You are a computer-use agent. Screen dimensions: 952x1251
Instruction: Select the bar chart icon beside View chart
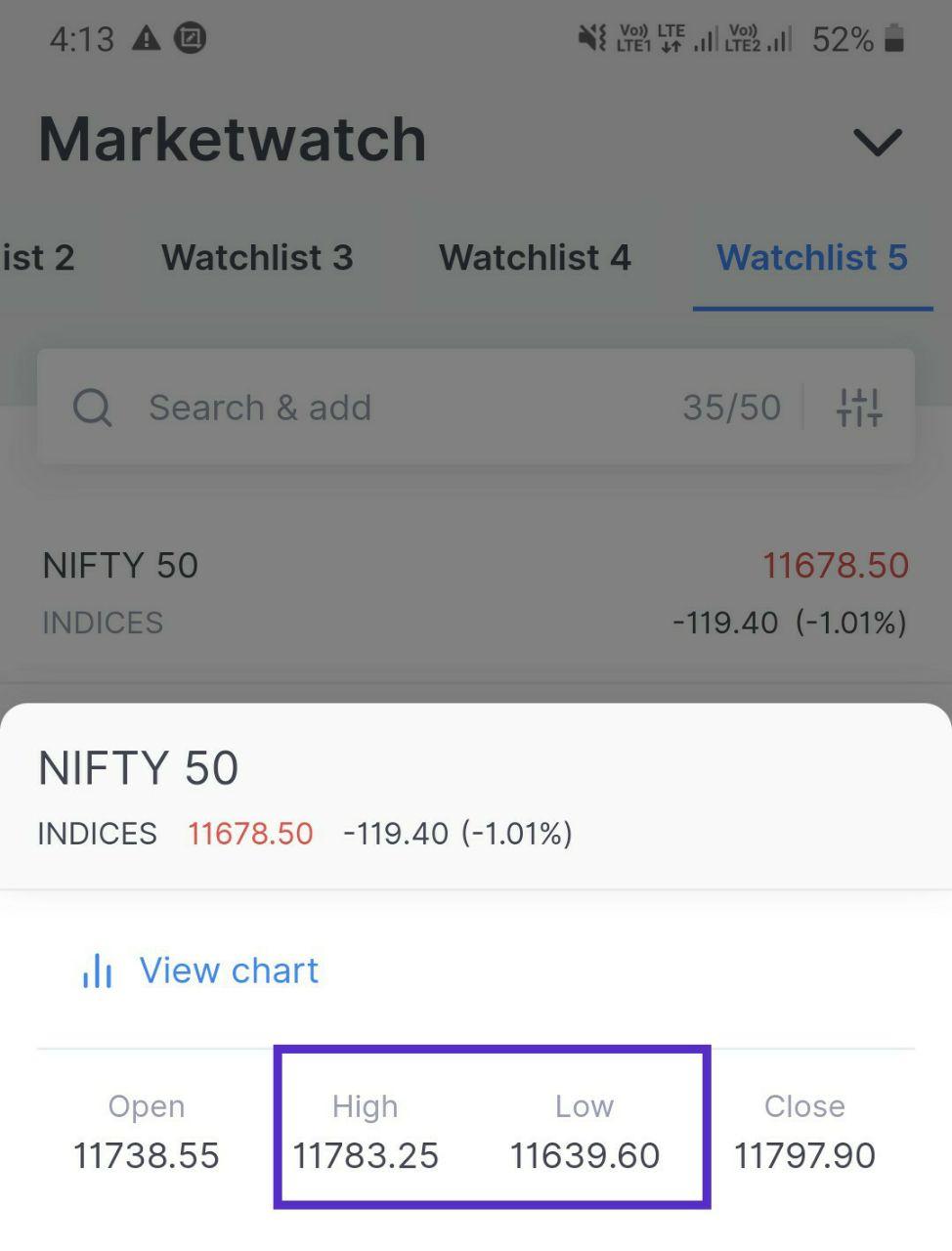(x=96, y=970)
